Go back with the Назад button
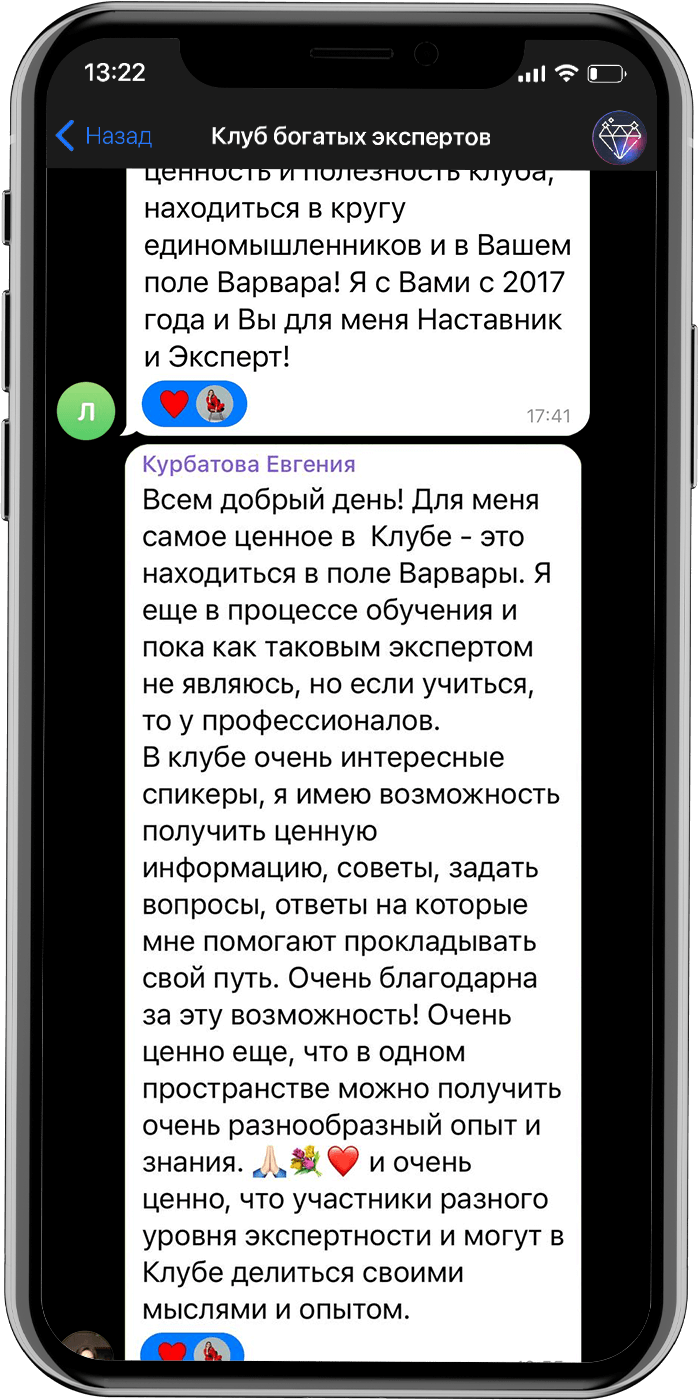698x1400 pixels. [x=103, y=136]
